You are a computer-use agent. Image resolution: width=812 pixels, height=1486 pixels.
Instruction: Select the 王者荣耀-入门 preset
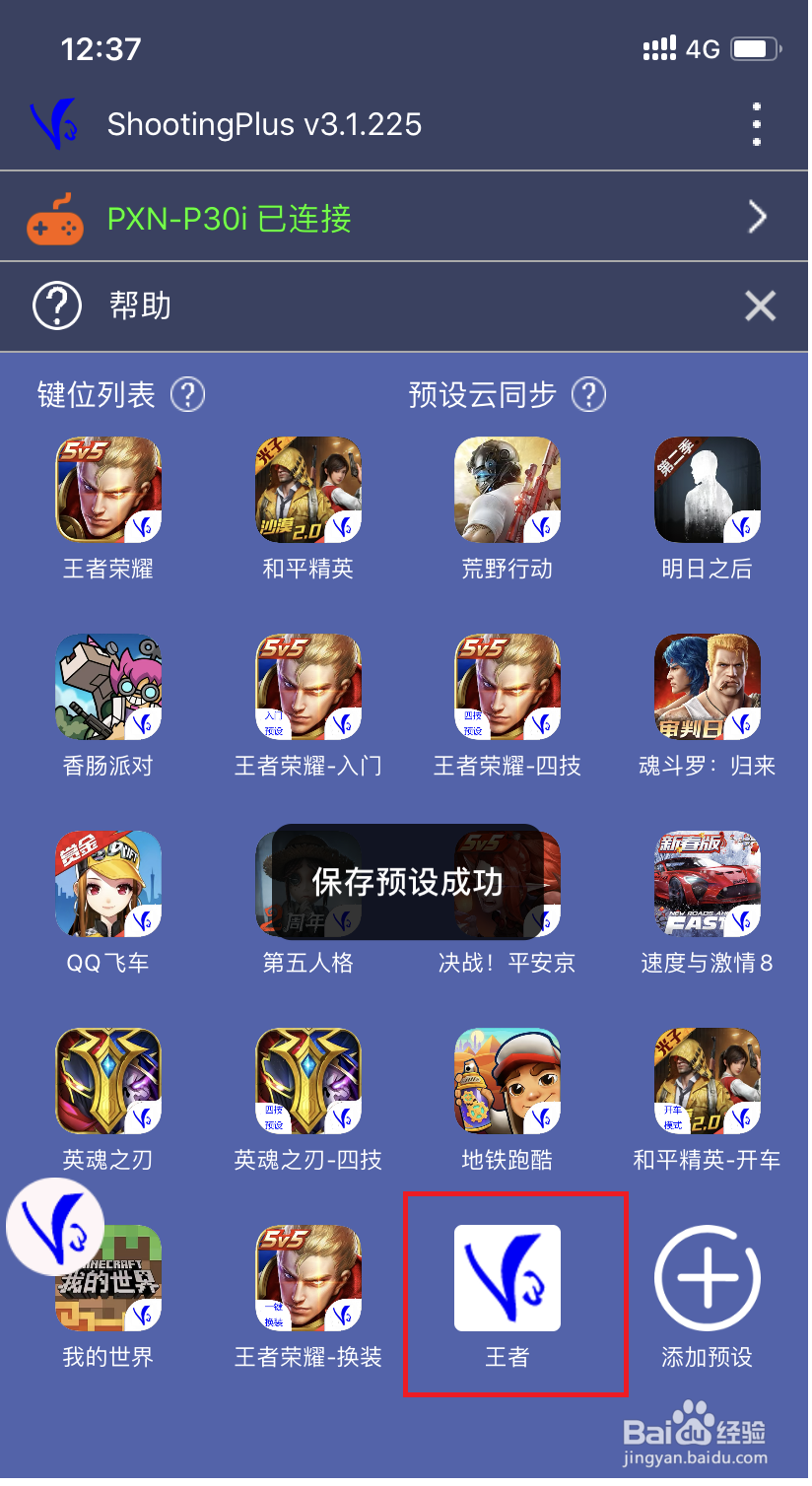coord(307,687)
